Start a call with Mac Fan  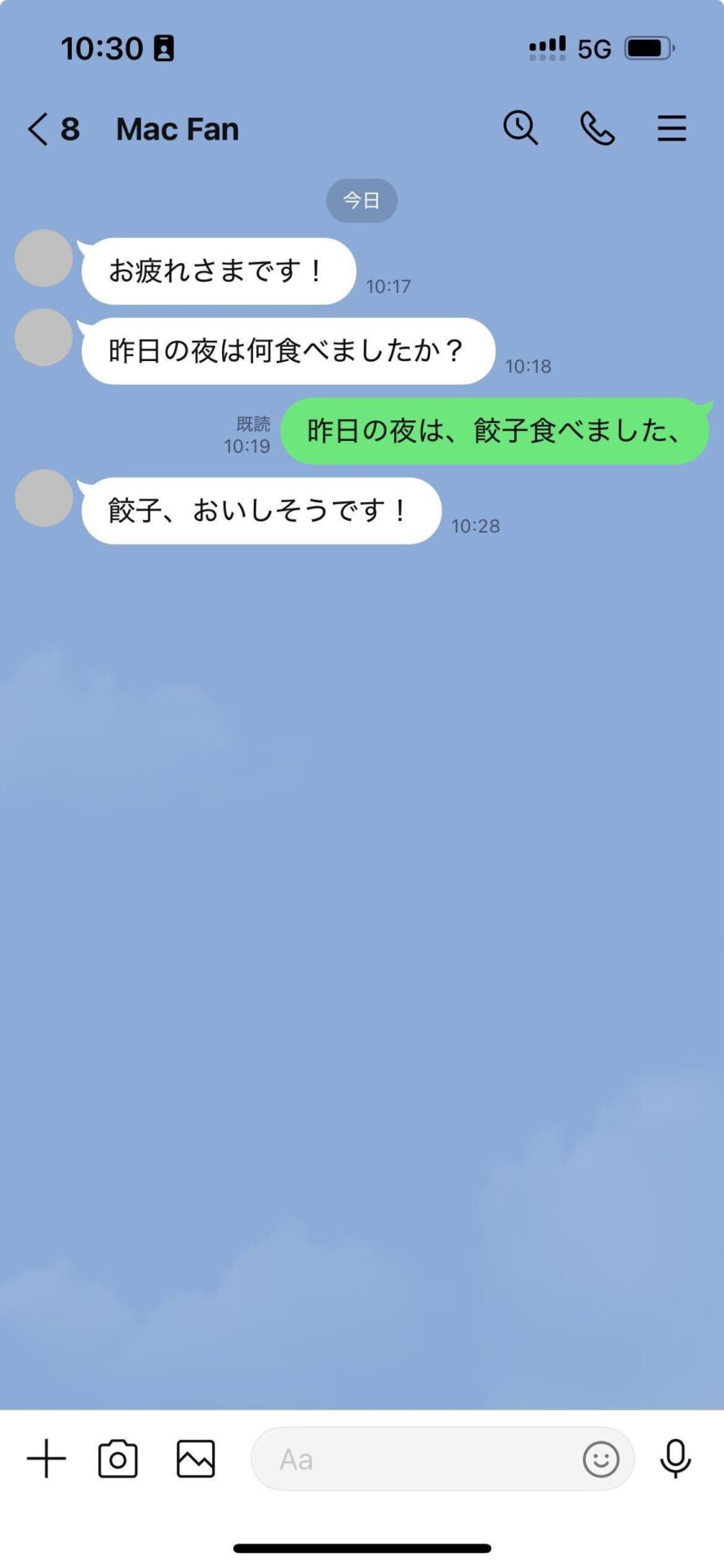597,128
